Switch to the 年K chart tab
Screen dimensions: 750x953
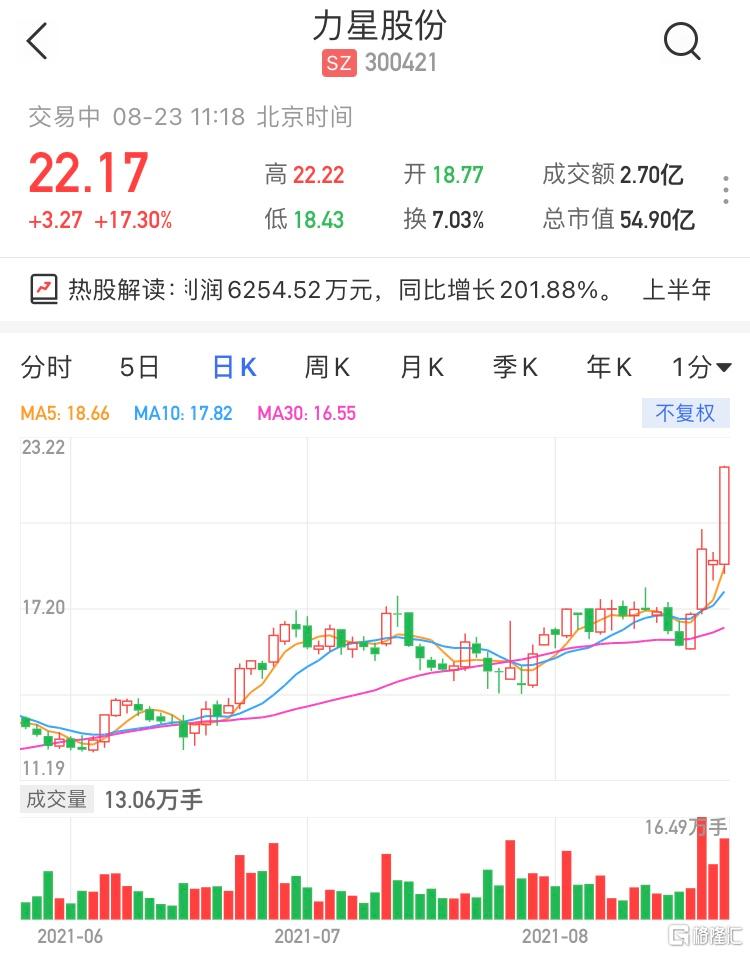tap(608, 367)
